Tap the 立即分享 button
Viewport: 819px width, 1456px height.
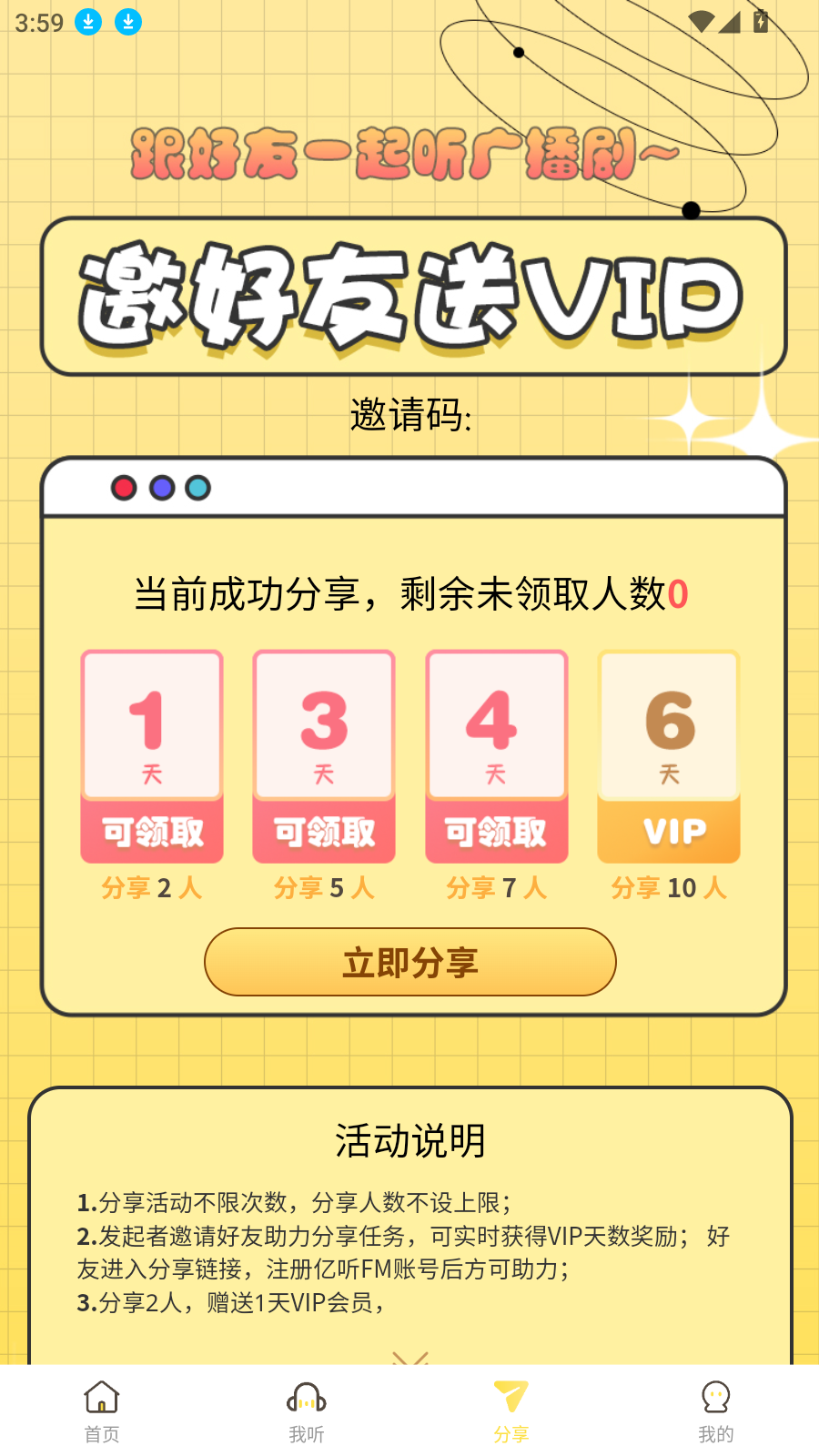(410, 962)
